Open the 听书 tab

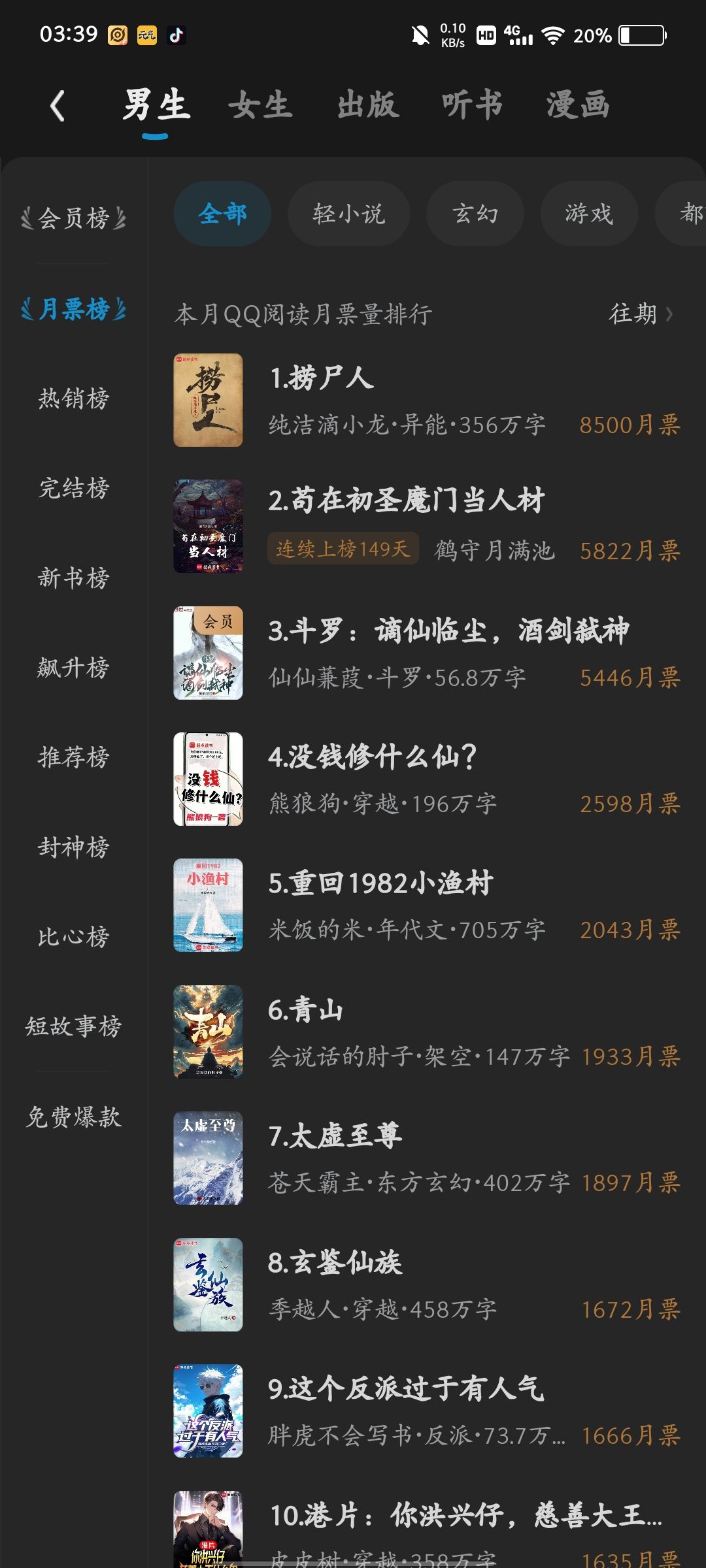472,106
